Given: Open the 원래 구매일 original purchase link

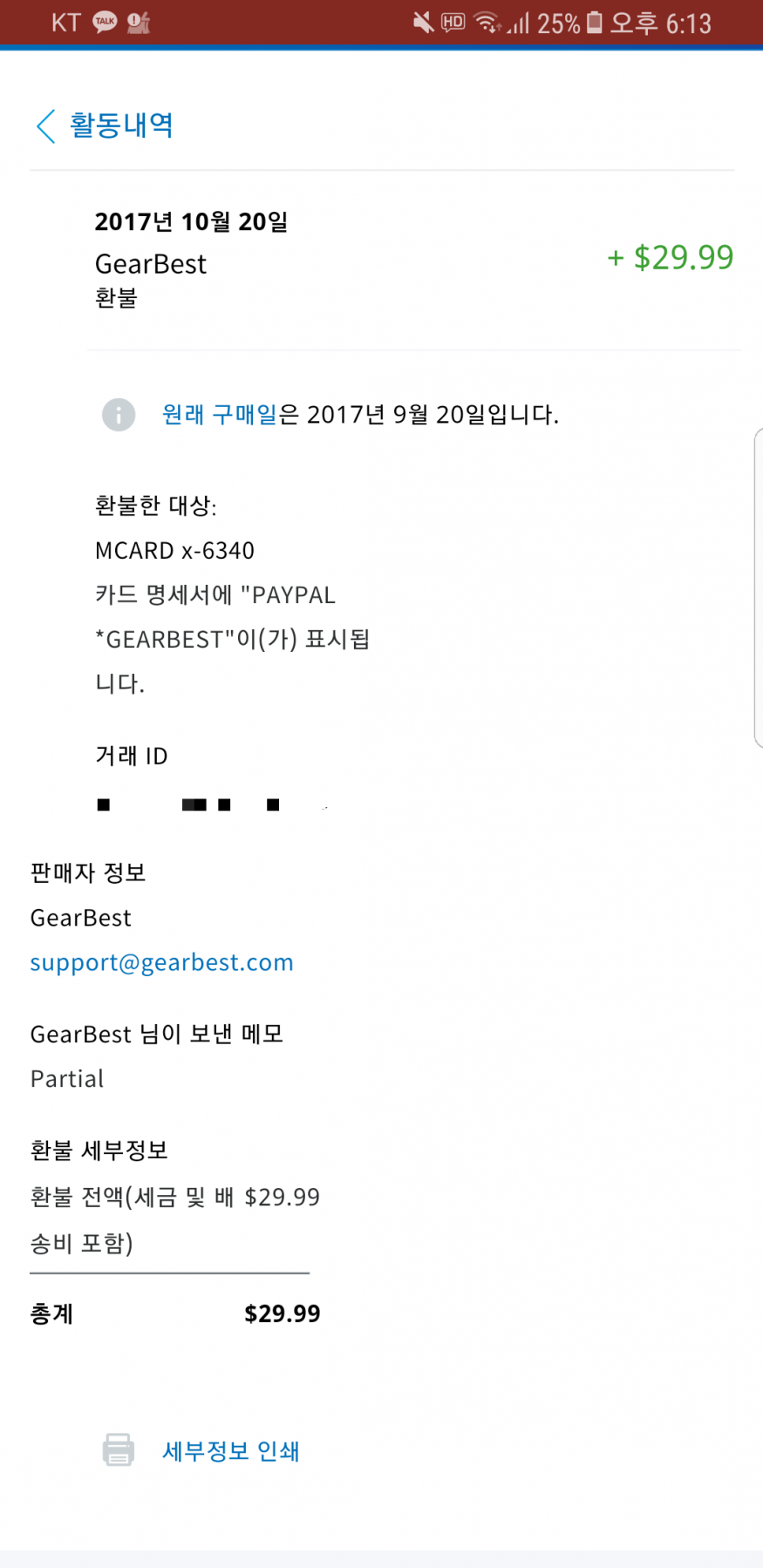Looking at the screenshot, I should (219, 415).
